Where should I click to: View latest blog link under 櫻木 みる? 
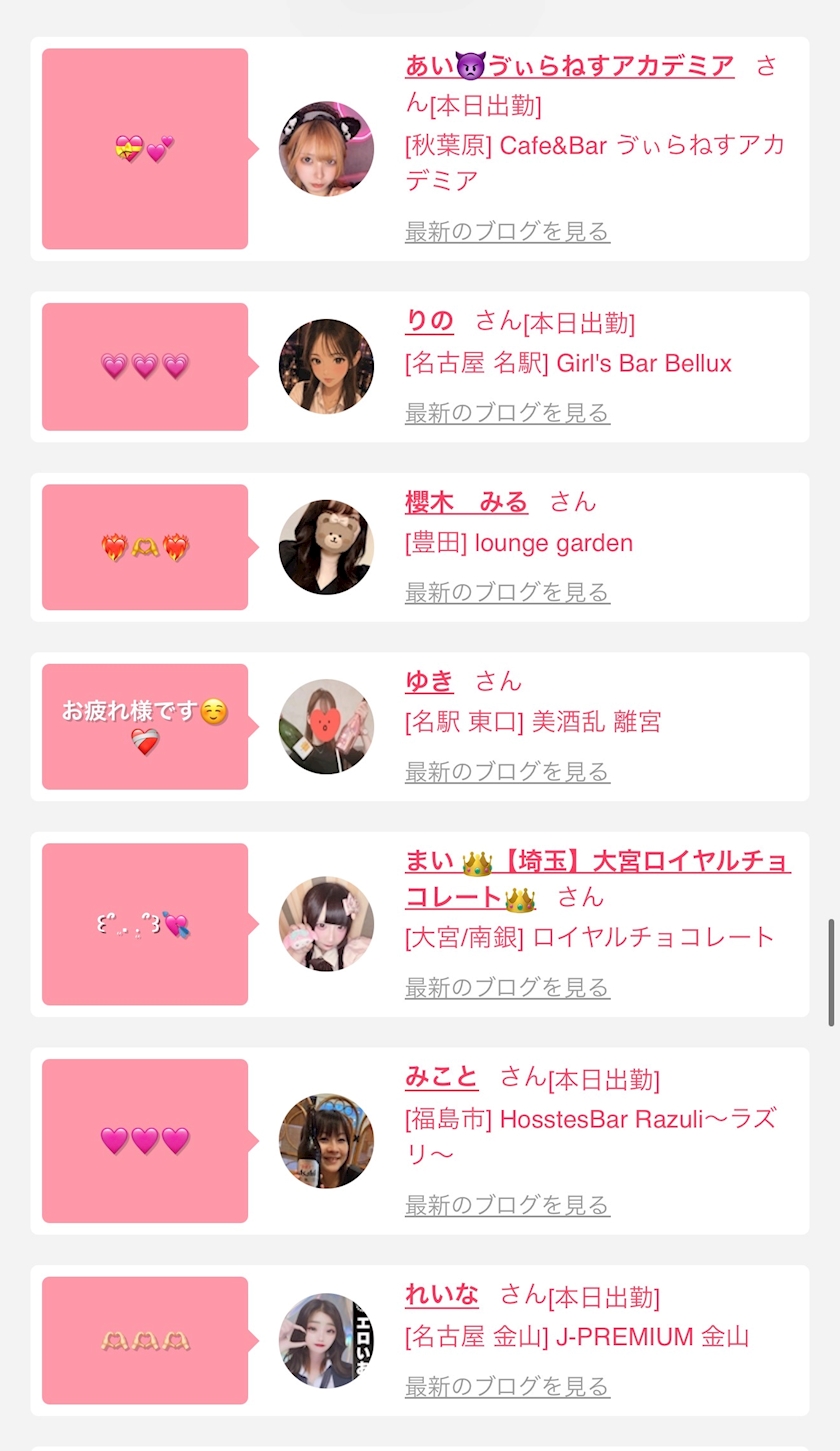507,593
